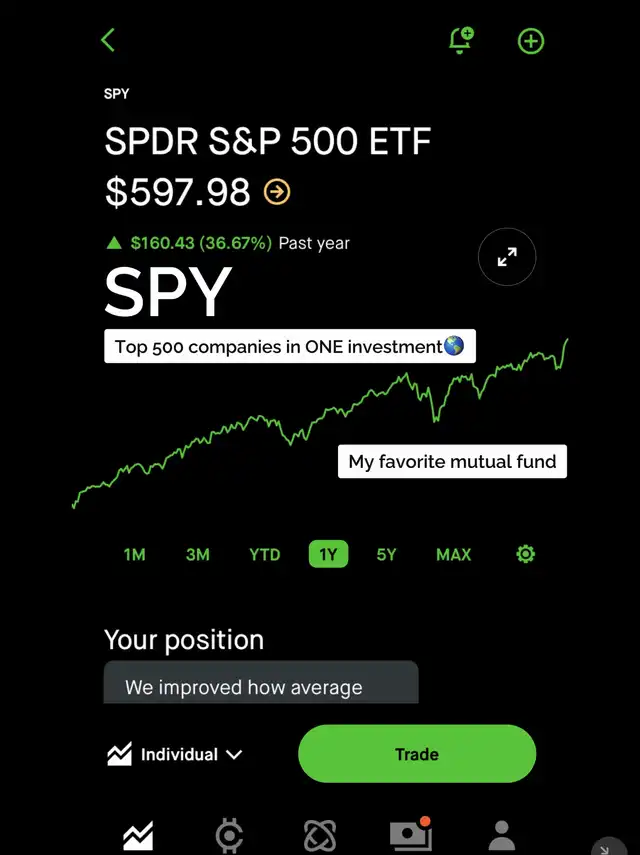Switch to the 5Y chart view
This screenshot has width=640, height=855.
tap(387, 554)
